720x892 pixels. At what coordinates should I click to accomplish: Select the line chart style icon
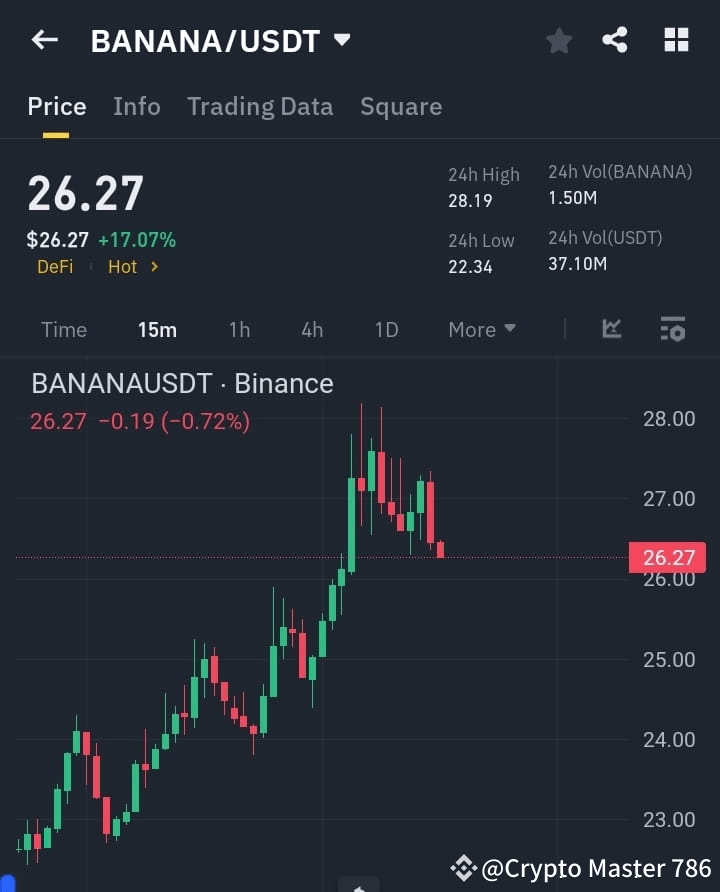610,329
